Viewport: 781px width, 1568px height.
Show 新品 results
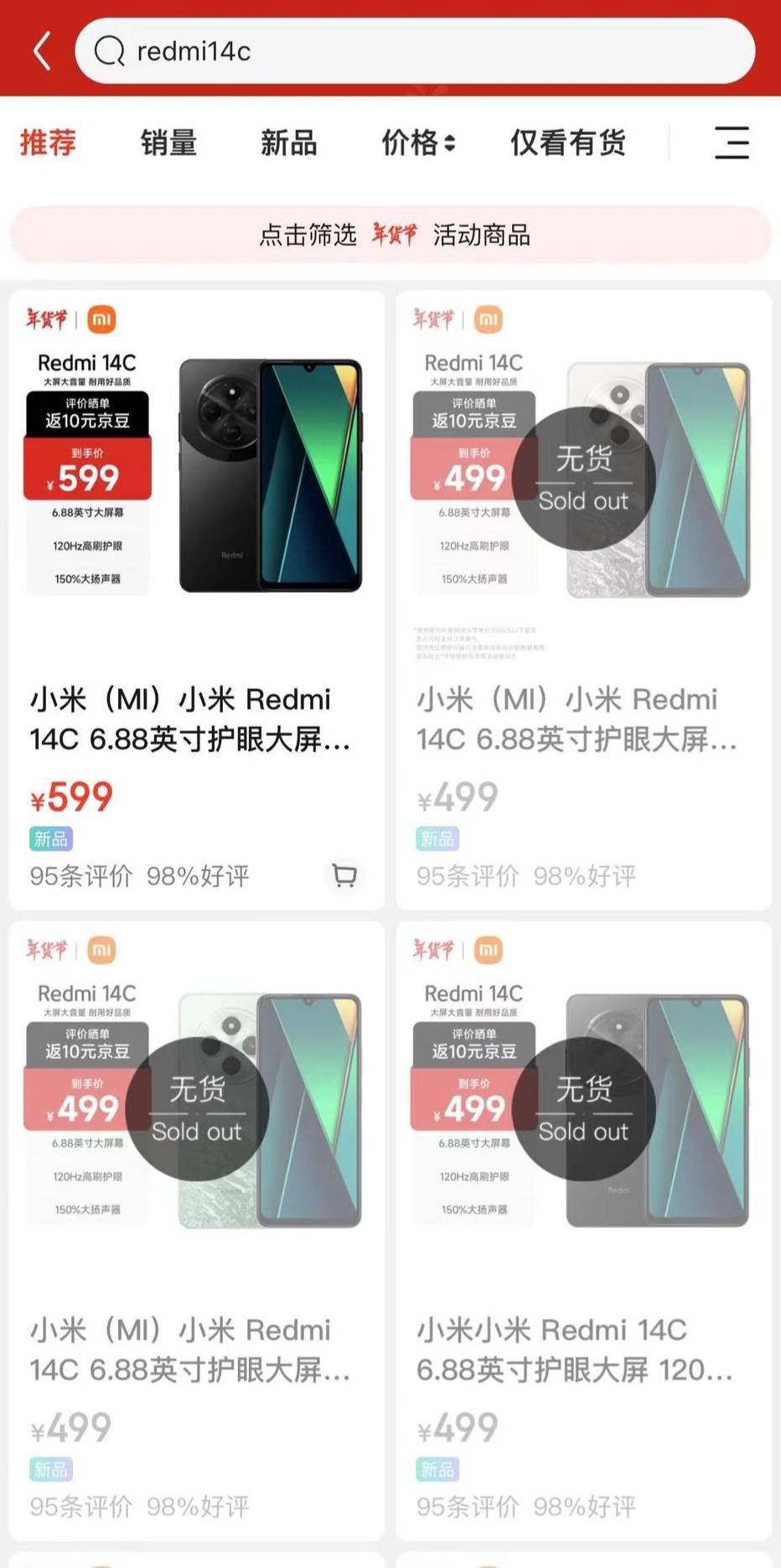point(288,143)
